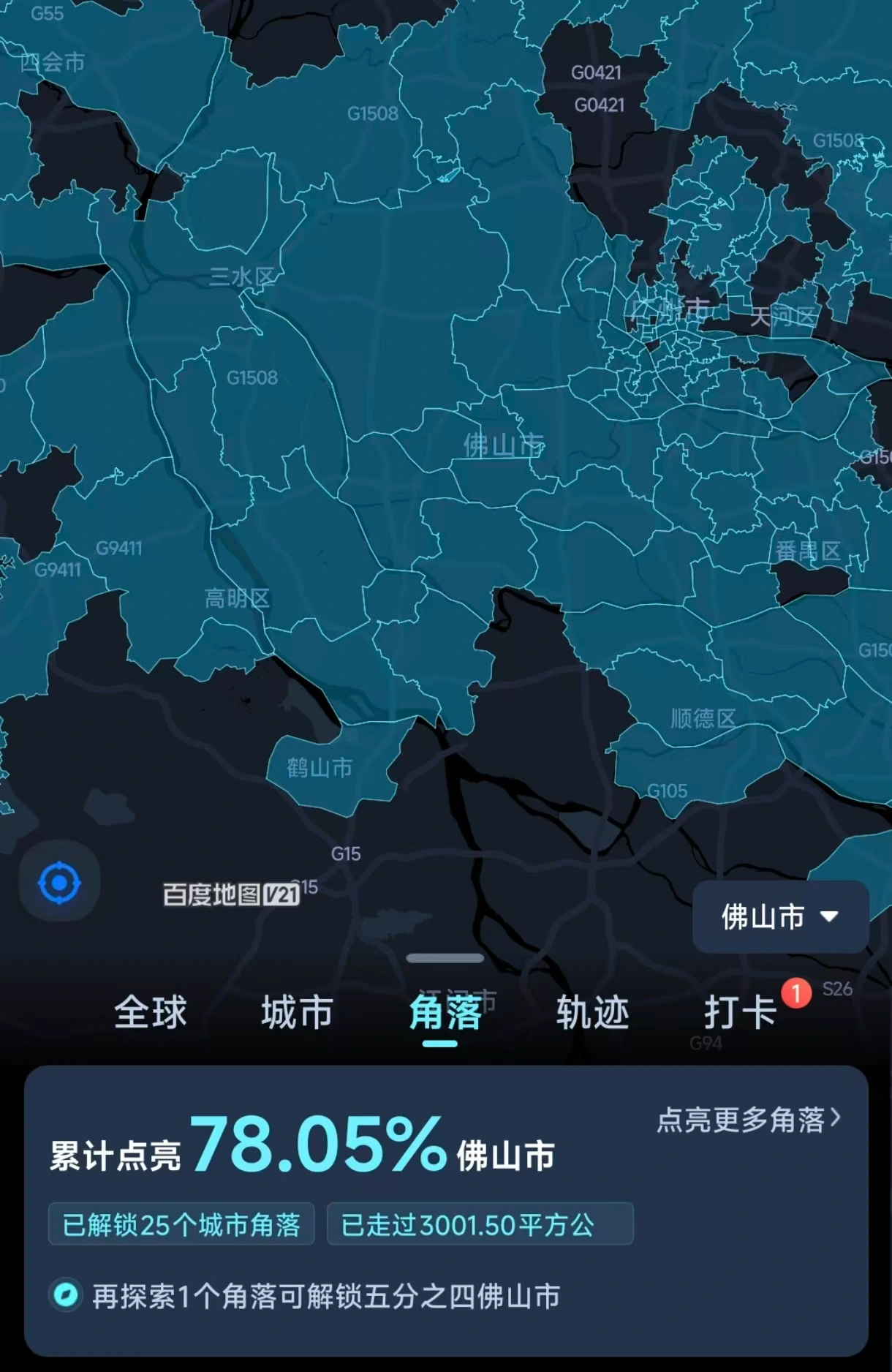Select the 角落 tab
892x1372 pixels.
point(445,1013)
